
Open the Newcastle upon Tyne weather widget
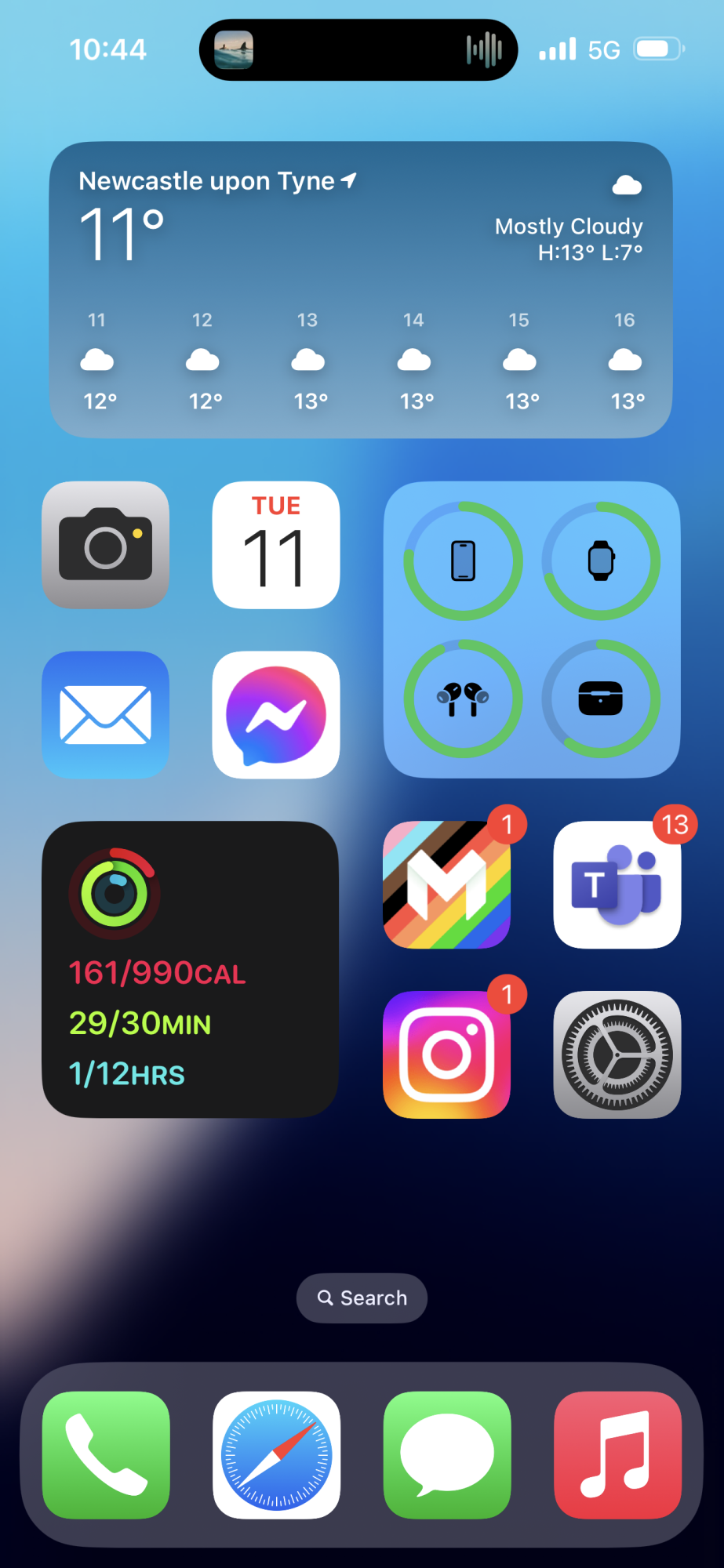point(361,290)
